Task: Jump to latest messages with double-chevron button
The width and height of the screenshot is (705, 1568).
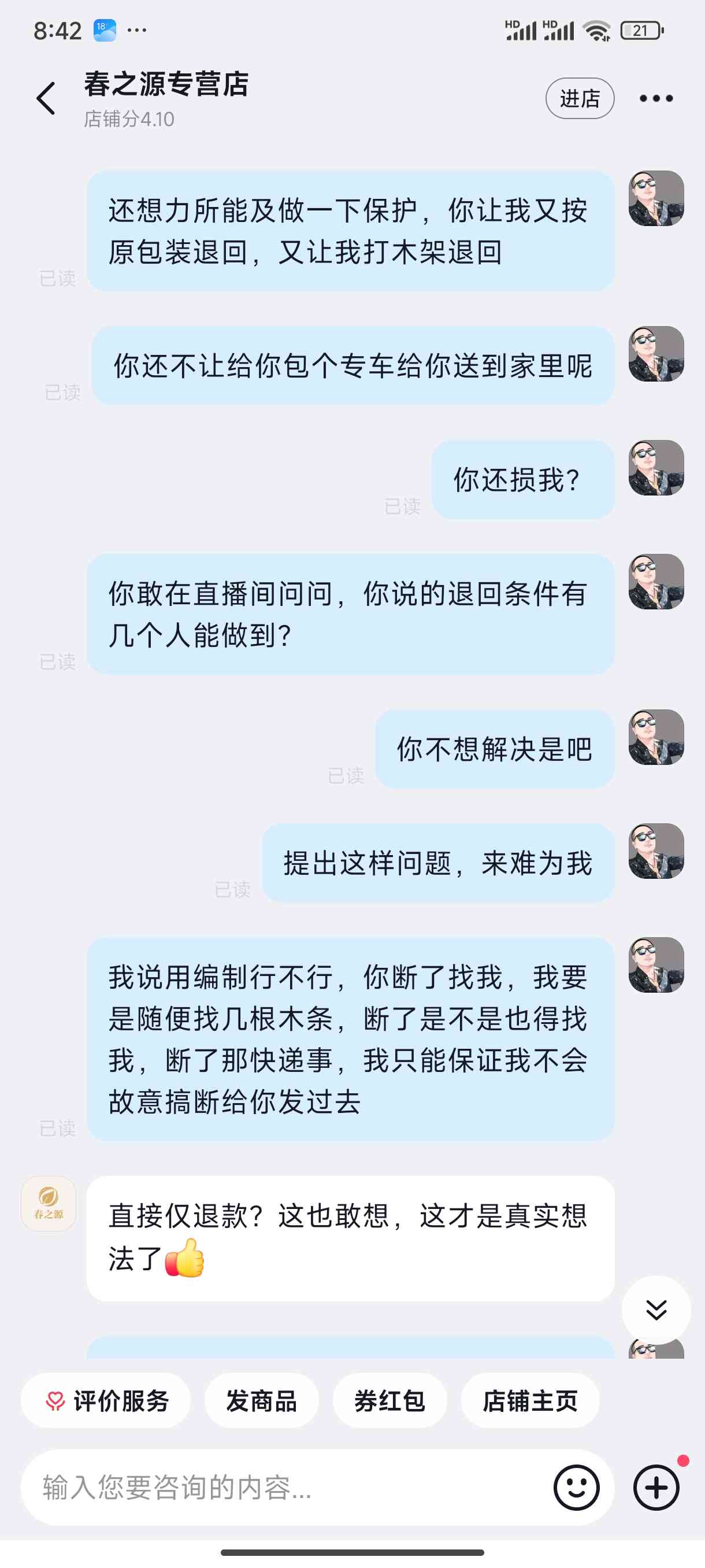Action: tap(656, 1310)
